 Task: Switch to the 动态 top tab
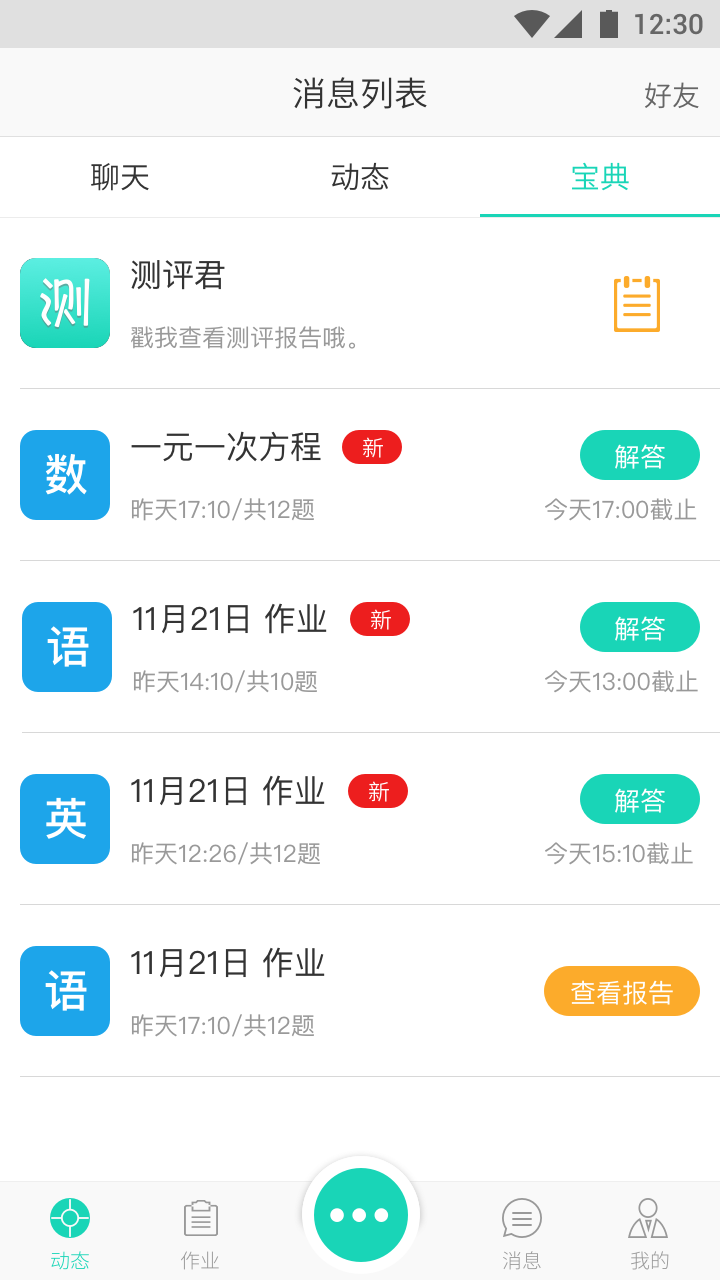(x=360, y=178)
